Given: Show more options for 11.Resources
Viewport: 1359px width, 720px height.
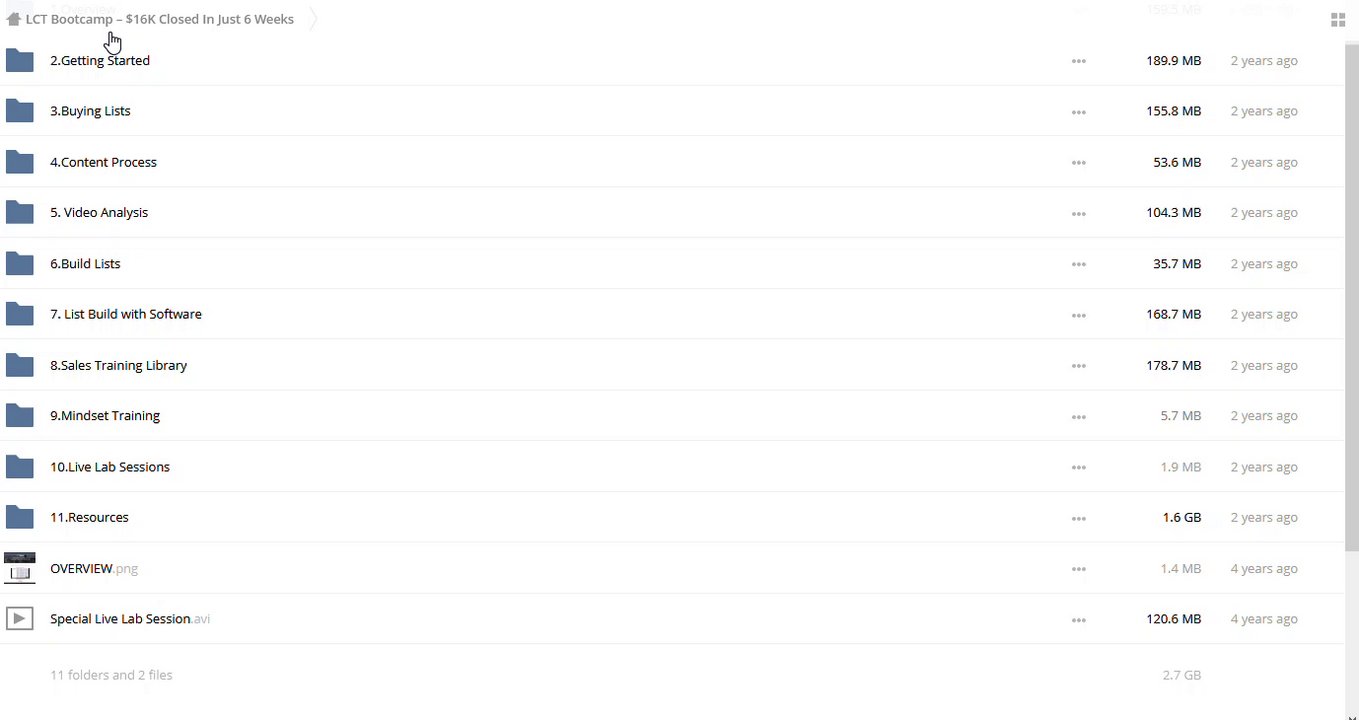Looking at the screenshot, I should (x=1078, y=518).
